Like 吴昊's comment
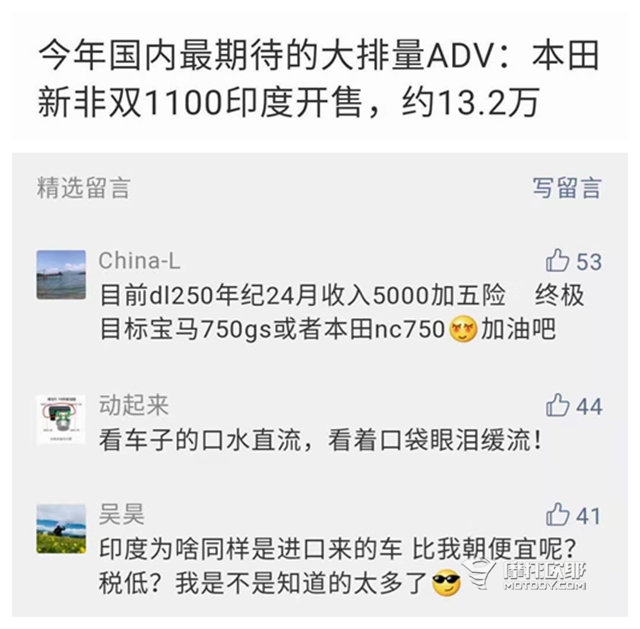This screenshot has height=629, width=640. tap(558, 515)
